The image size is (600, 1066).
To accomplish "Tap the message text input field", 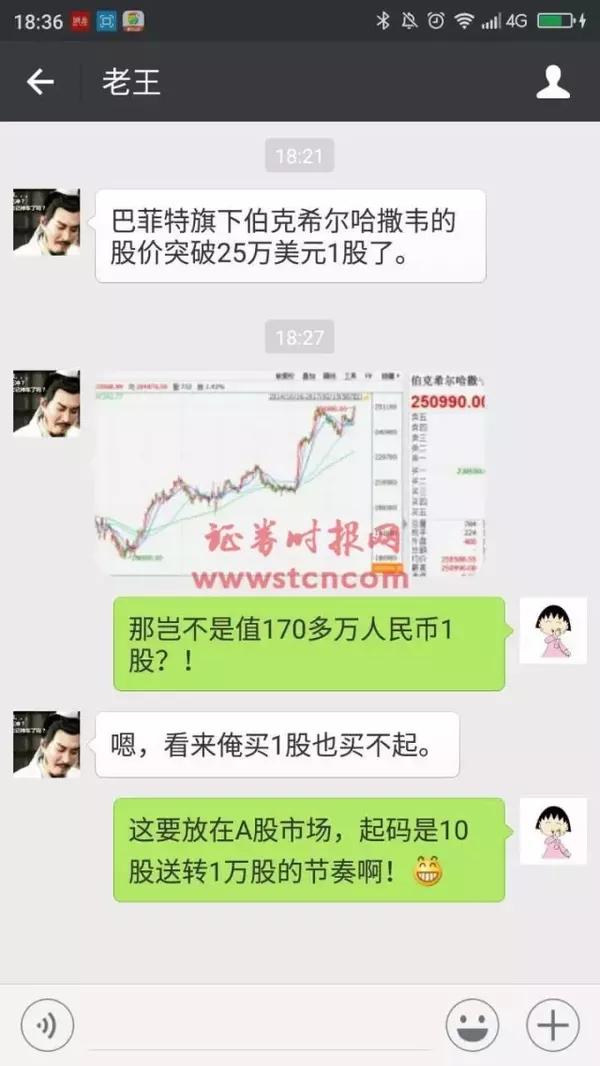I will (260, 1024).
